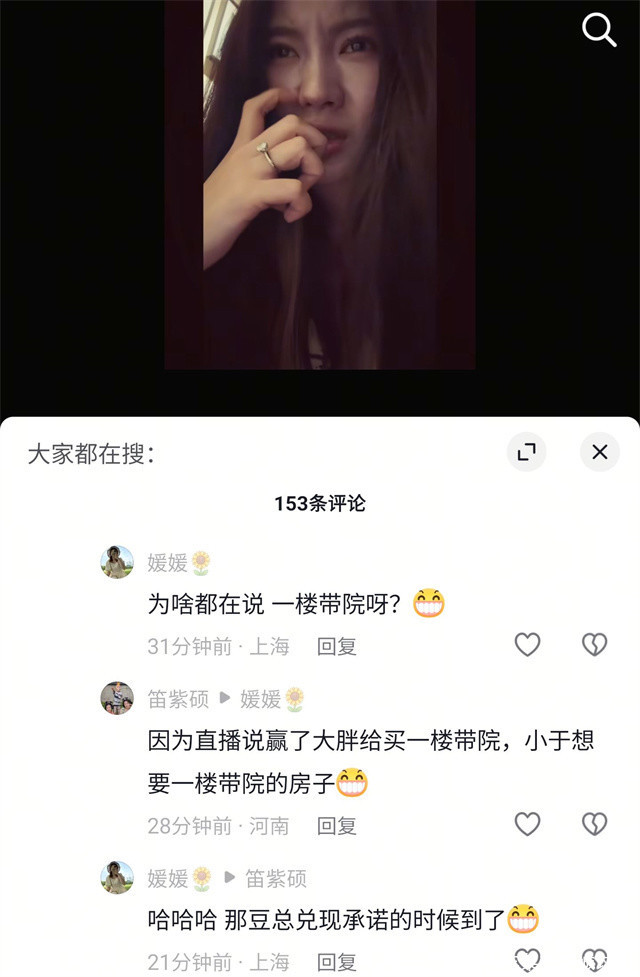The height and width of the screenshot is (977, 640).
Task: Like 笛紫硕's comment about 一楼带院的房子
Action: pos(527,824)
